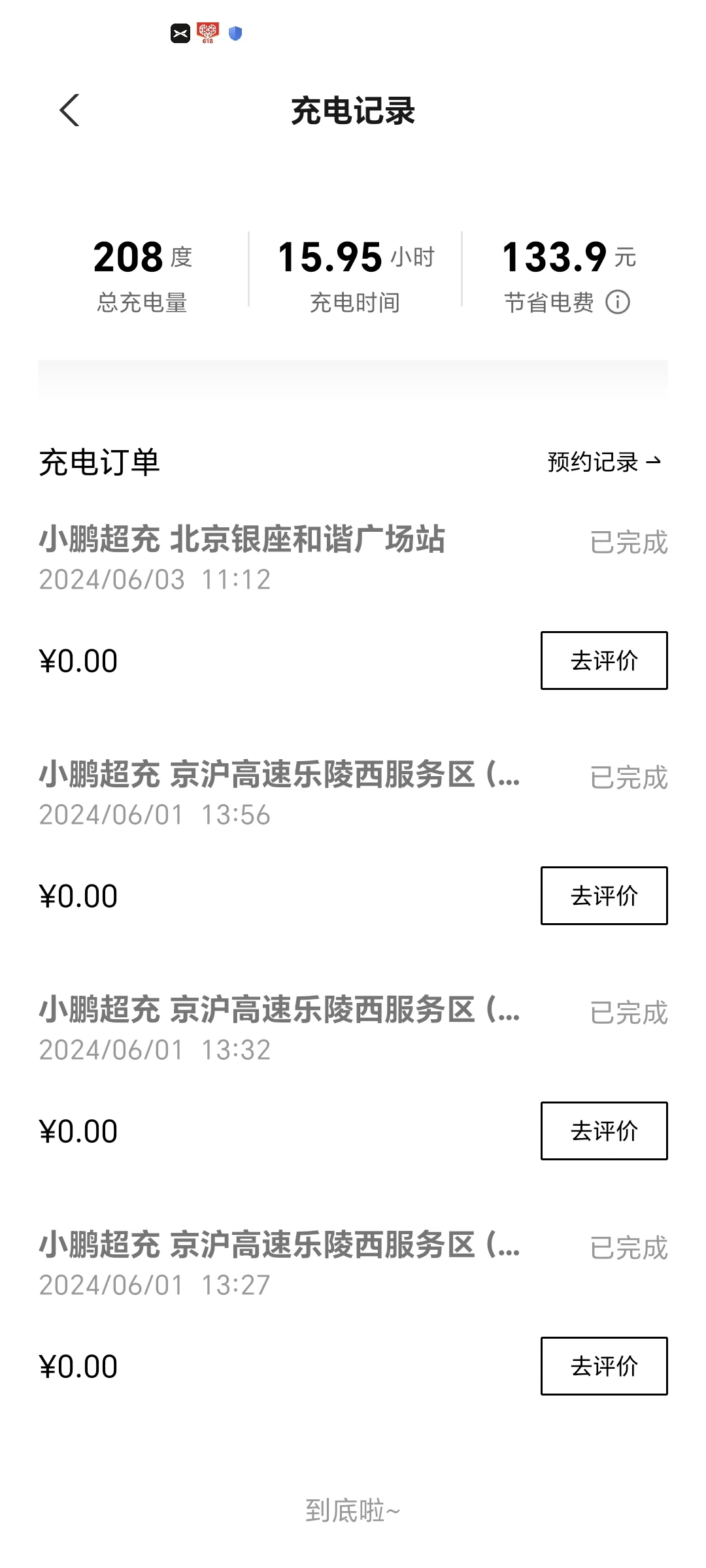
Task: Tap 去评价 for the 11:12 order
Action: (604, 661)
